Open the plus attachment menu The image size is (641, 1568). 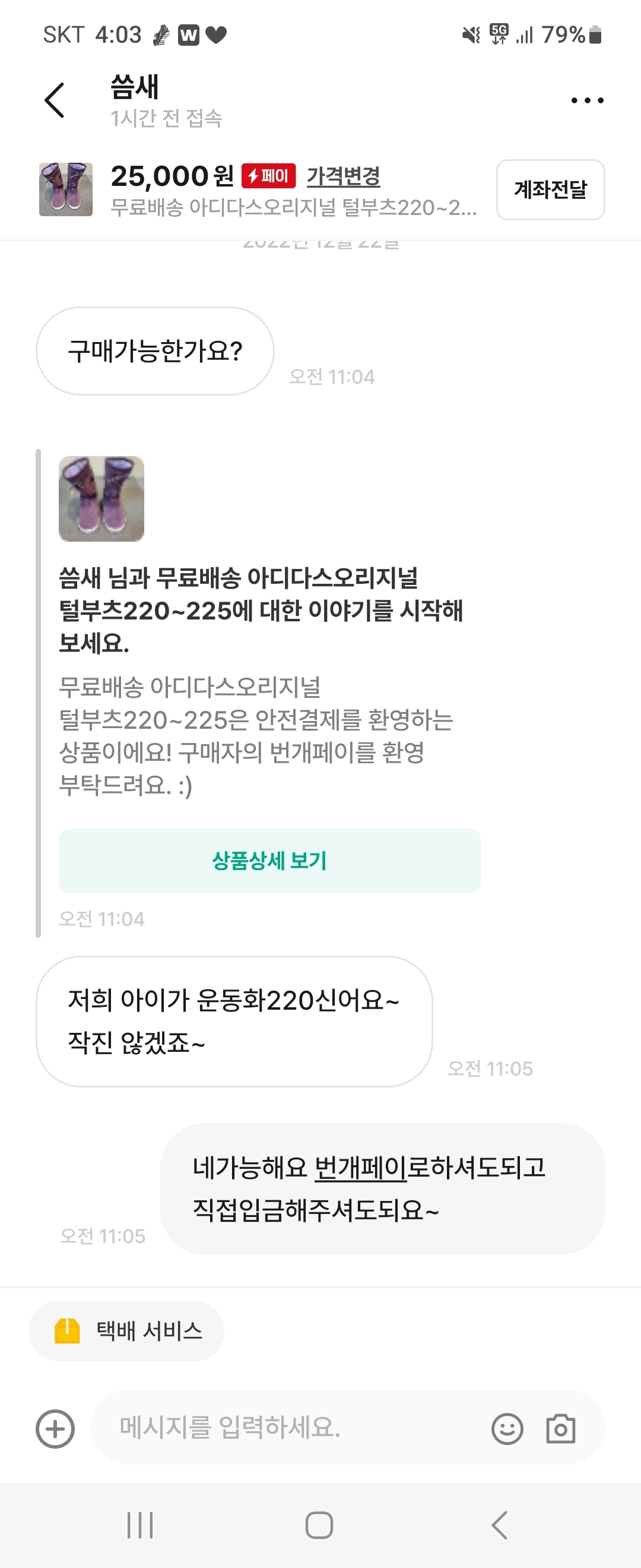pos(55,1428)
